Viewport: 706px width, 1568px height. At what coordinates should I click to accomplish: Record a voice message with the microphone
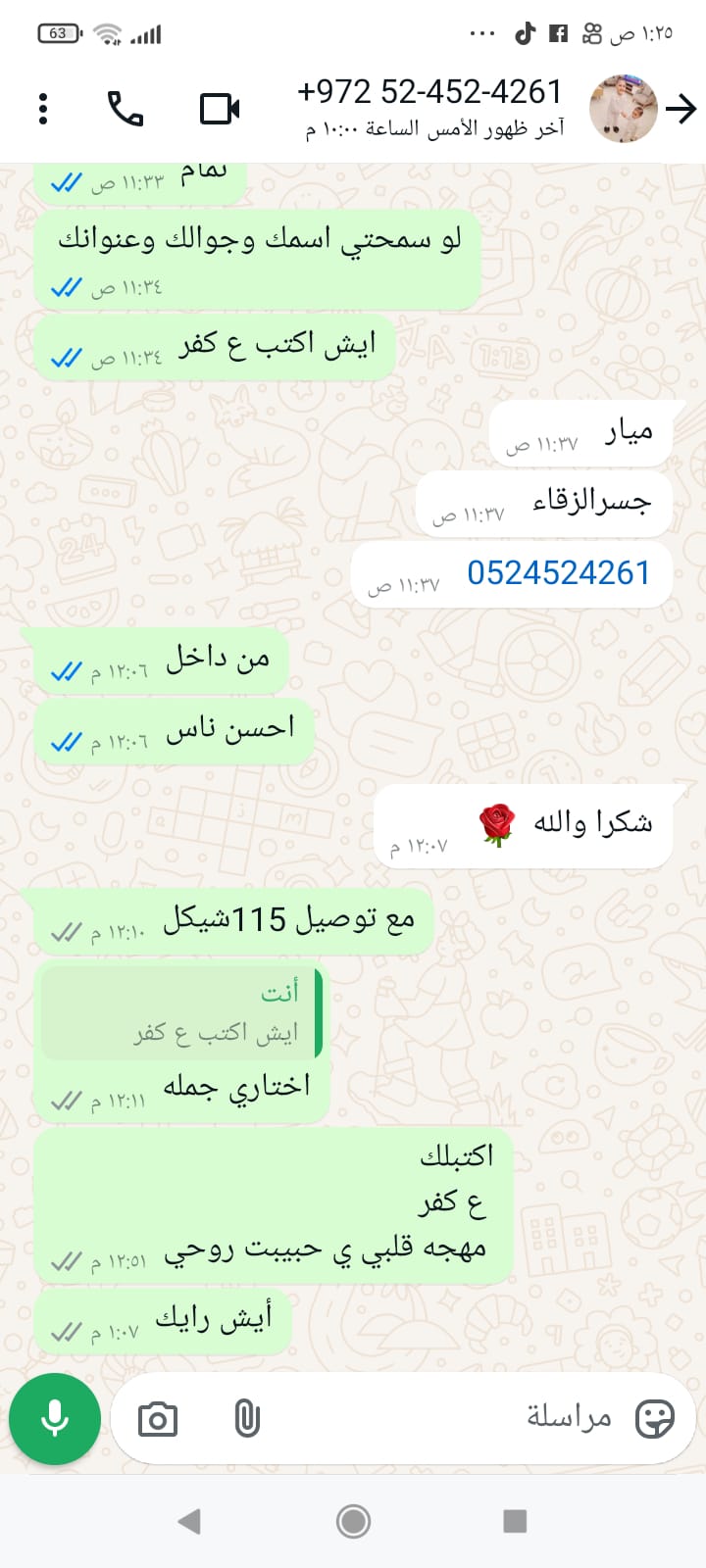(55, 1418)
